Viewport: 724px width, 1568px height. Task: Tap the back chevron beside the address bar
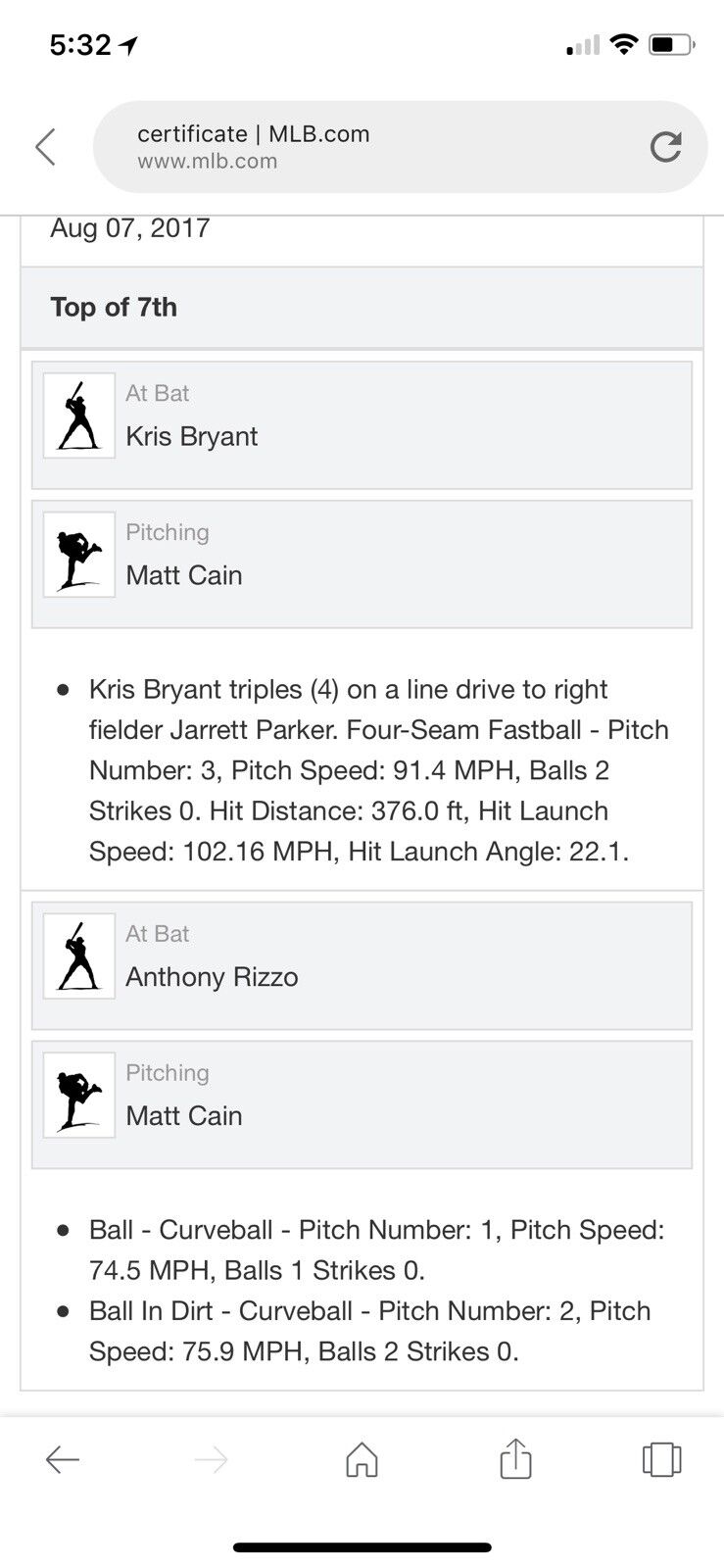point(45,146)
